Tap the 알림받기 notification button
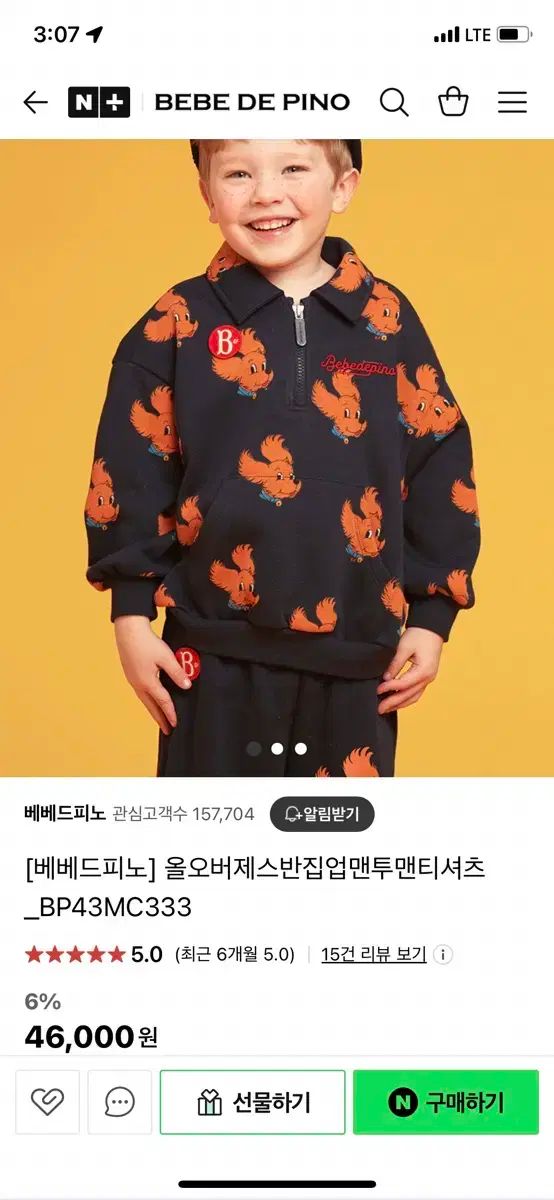 click(x=321, y=813)
